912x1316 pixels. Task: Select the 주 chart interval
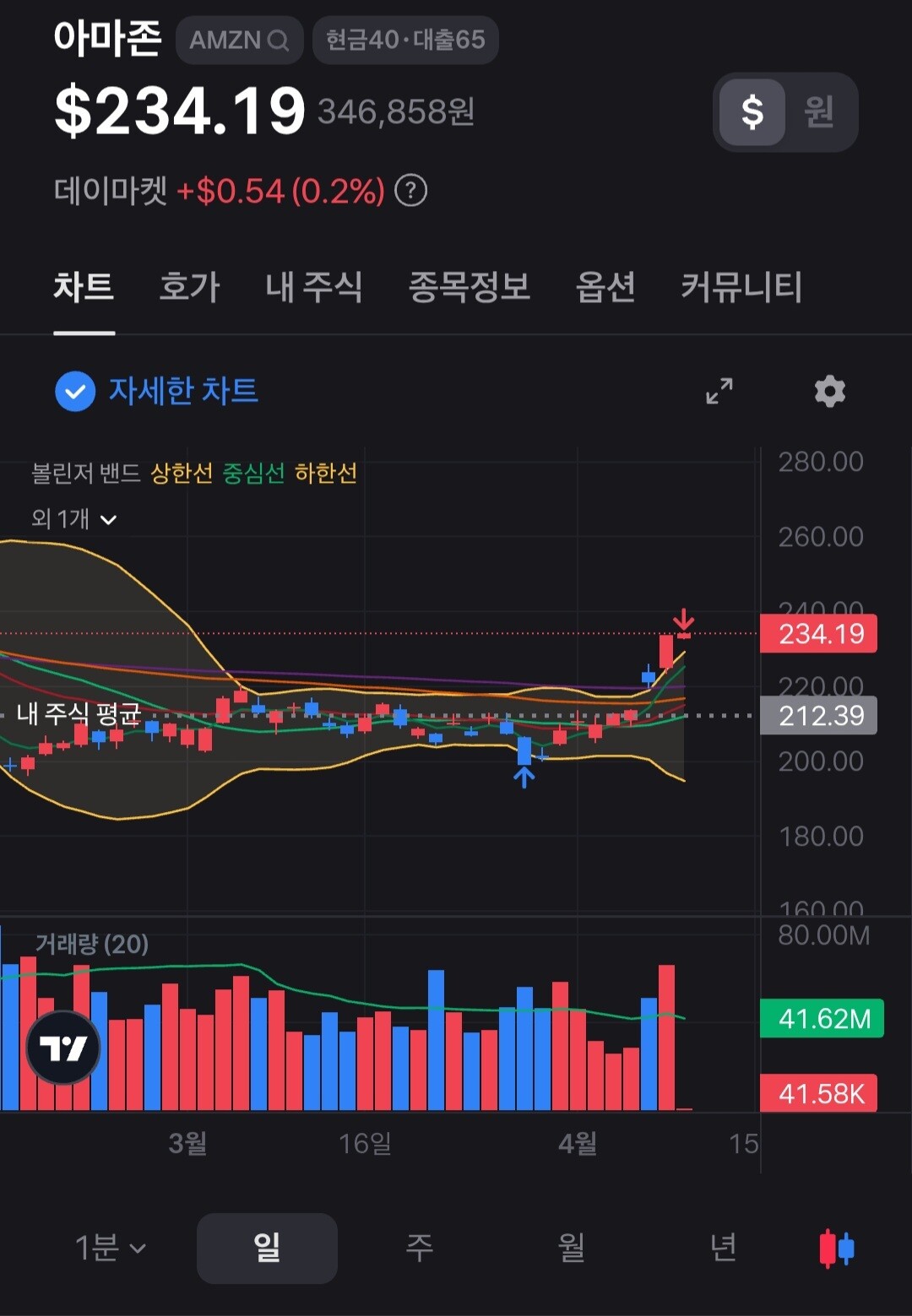point(419,1248)
